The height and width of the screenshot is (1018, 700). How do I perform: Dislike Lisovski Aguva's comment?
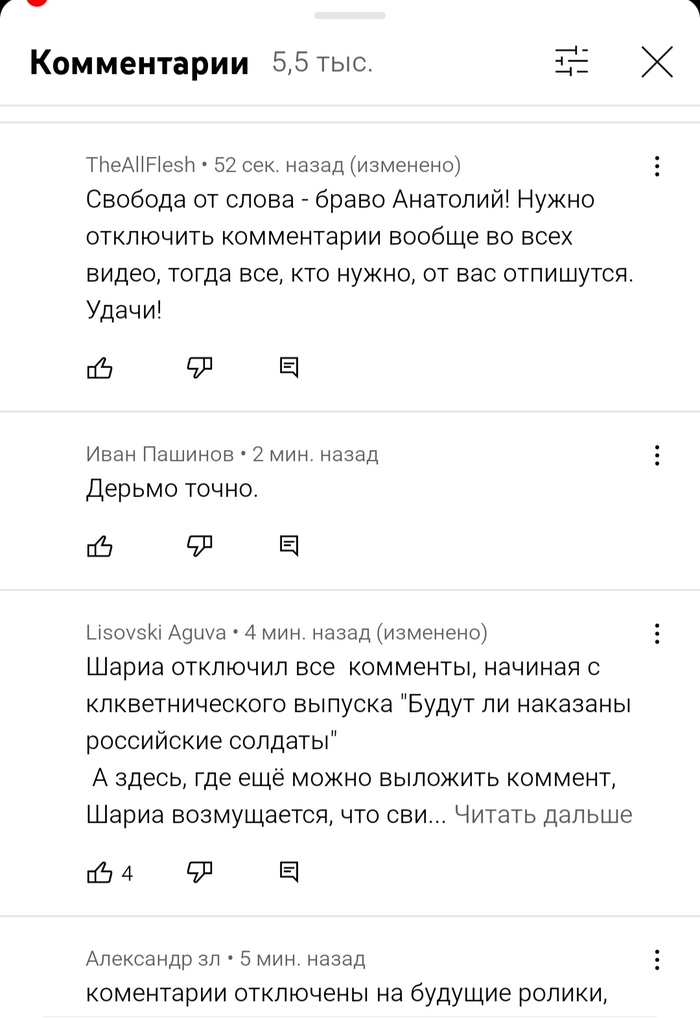(200, 872)
